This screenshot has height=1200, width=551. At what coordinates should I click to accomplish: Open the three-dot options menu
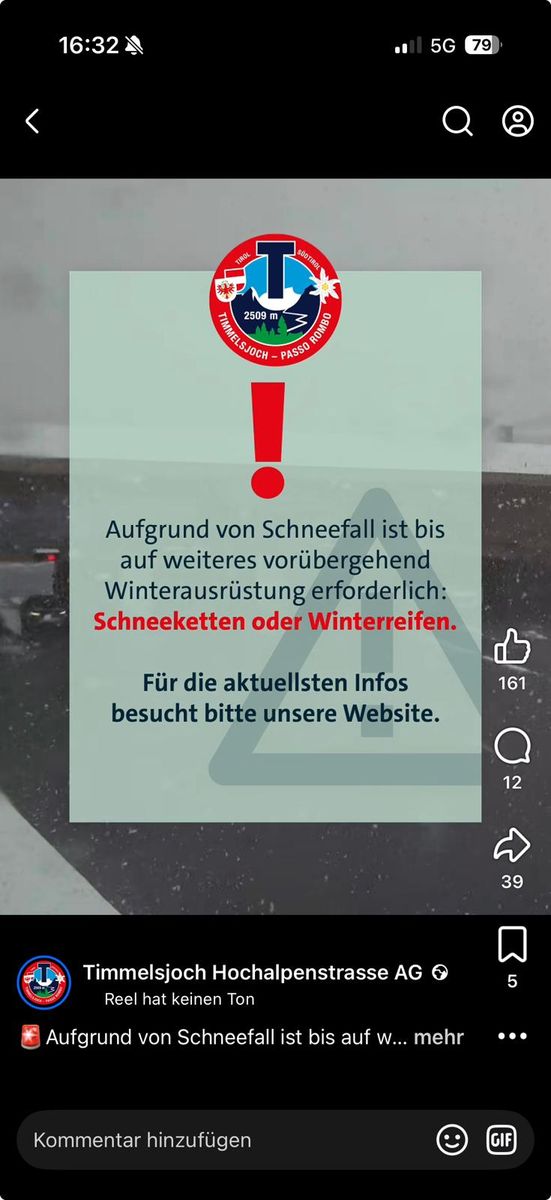pyautogui.click(x=512, y=1037)
